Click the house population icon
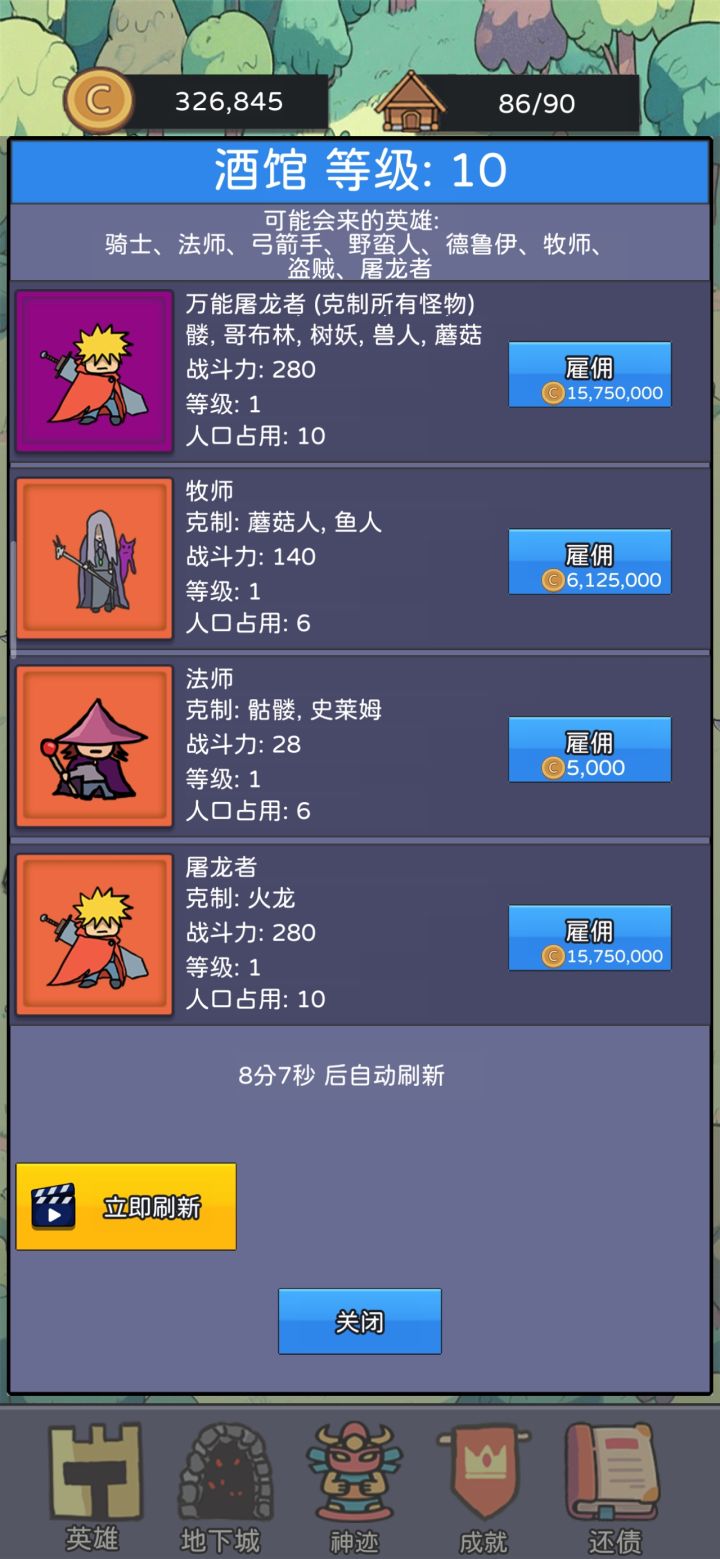Image resolution: width=720 pixels, height=1559 pixels. [x=413, y=100]
